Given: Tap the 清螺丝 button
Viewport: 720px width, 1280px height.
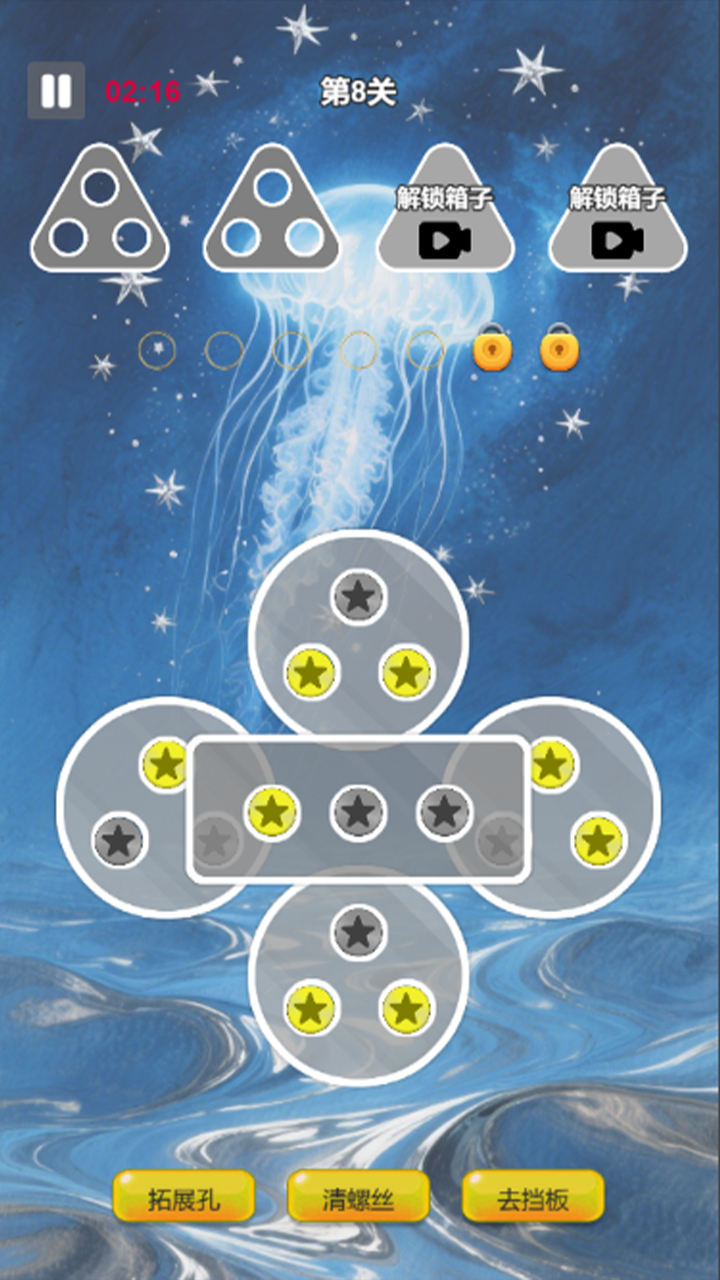Looking at the screenshot, I should click(358, 1196).
